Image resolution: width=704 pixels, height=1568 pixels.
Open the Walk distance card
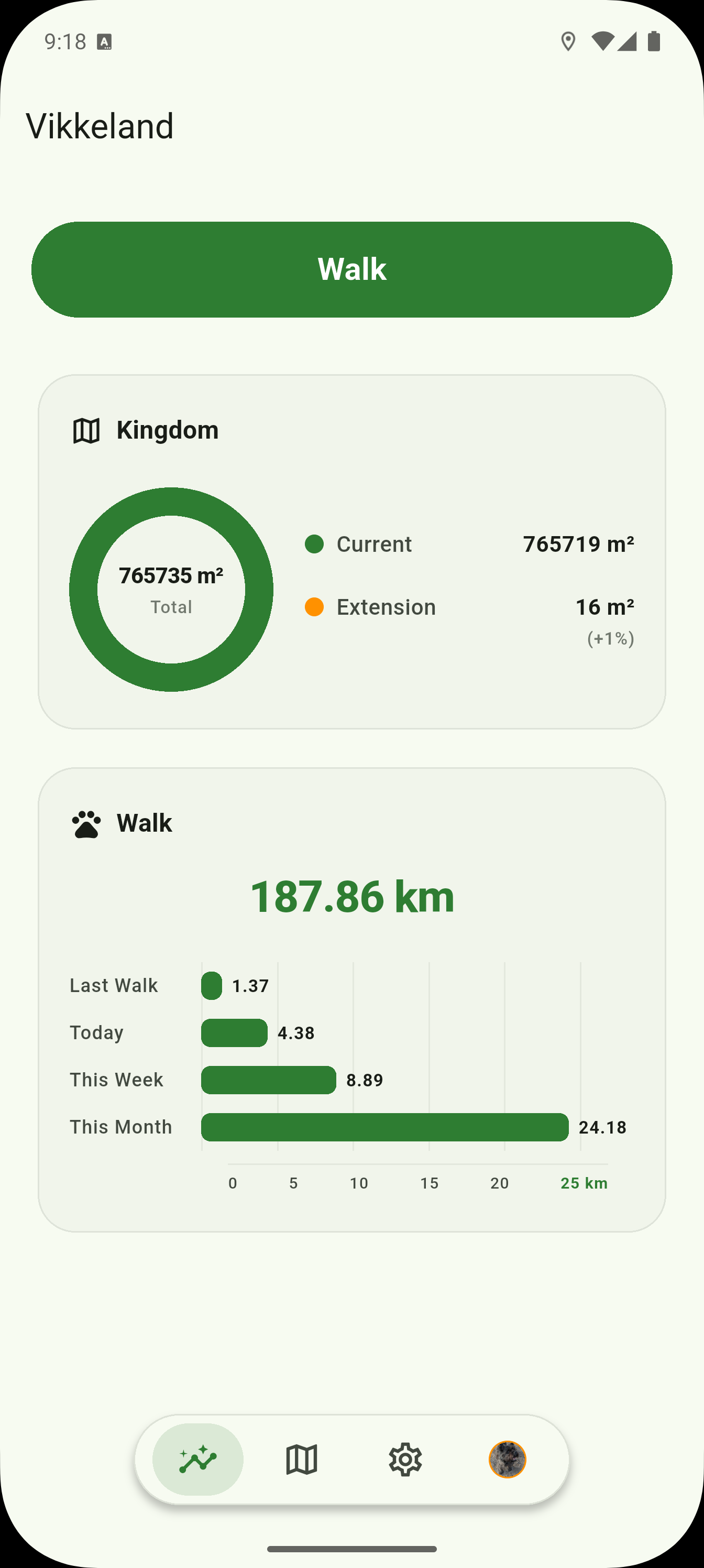351,999
